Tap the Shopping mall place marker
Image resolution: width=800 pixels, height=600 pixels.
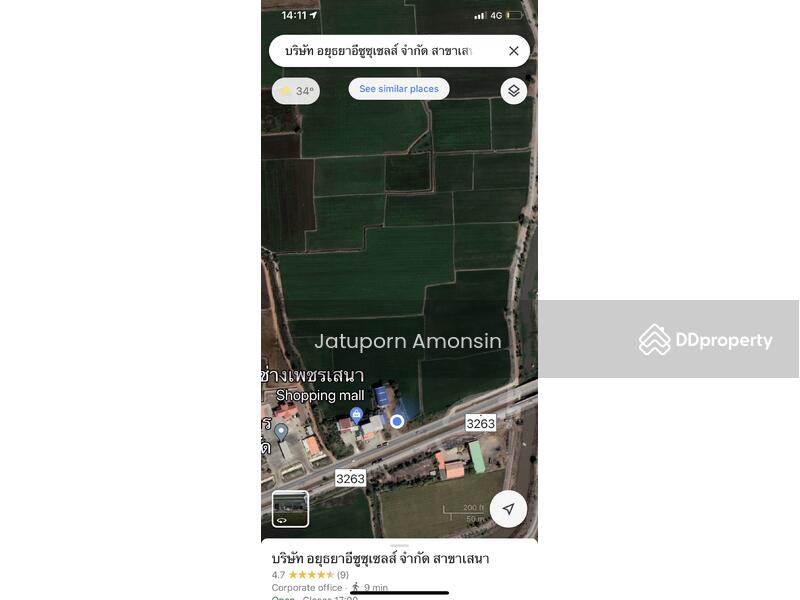pos(356,413)
